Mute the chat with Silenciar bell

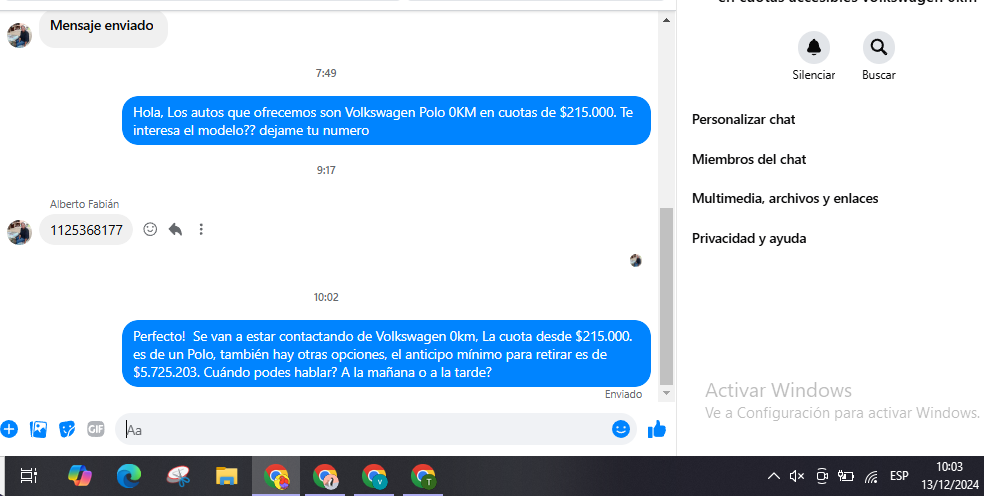813,47
